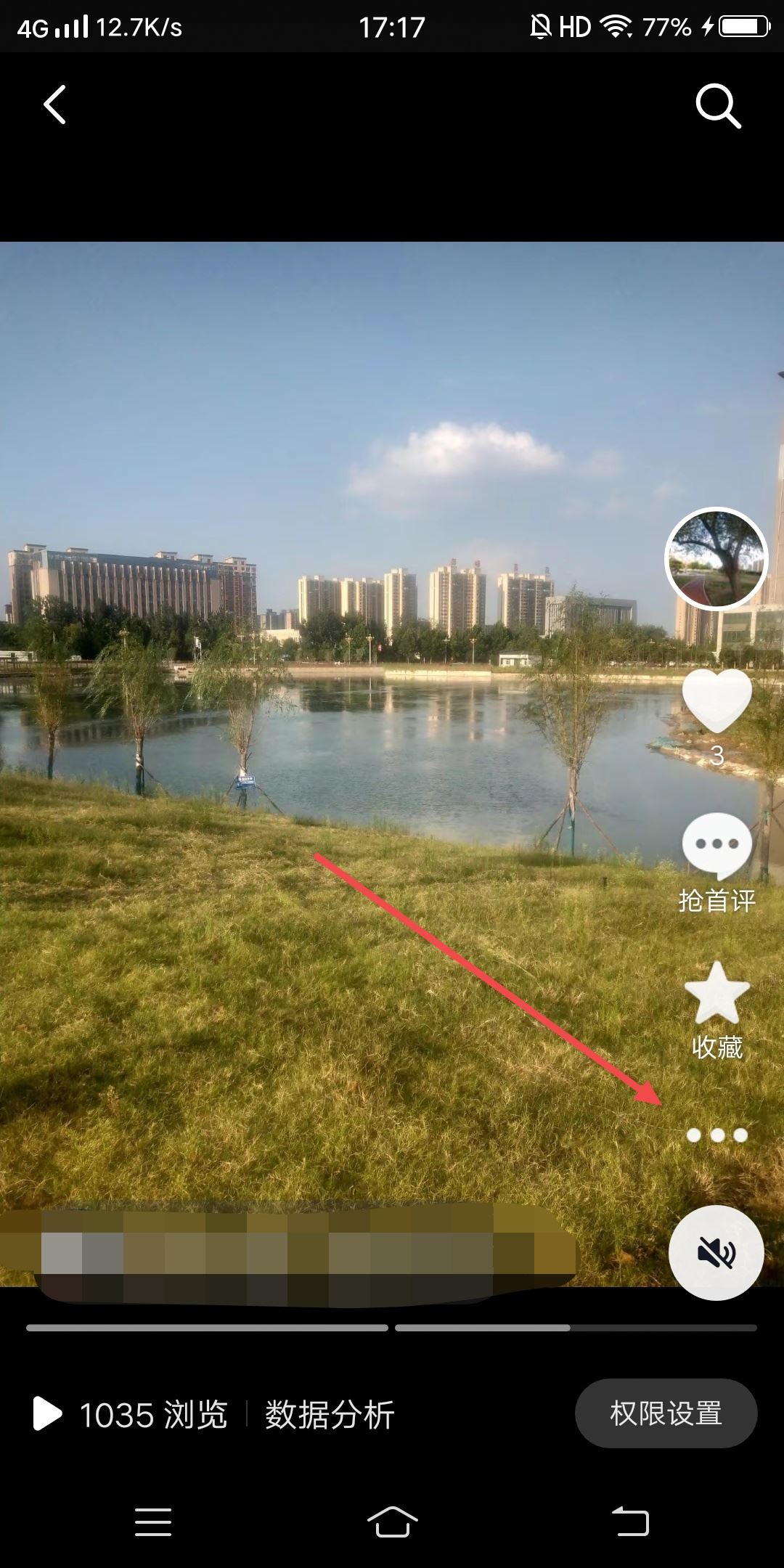Open comments via 抢首评 bubble
Image resolution: width=784 pixels, height=1568 pixels.
716,846
